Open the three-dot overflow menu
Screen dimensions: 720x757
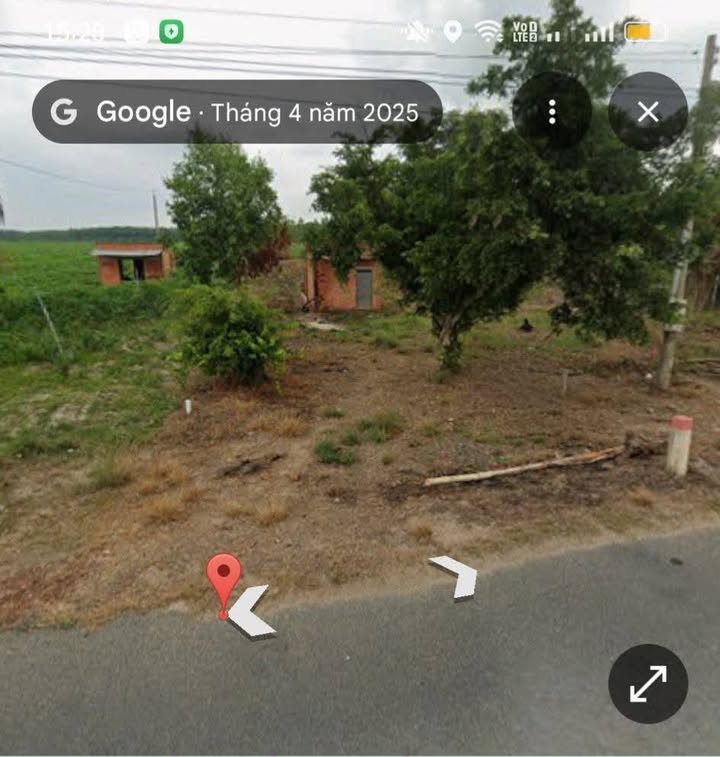[x=552, y=112]
